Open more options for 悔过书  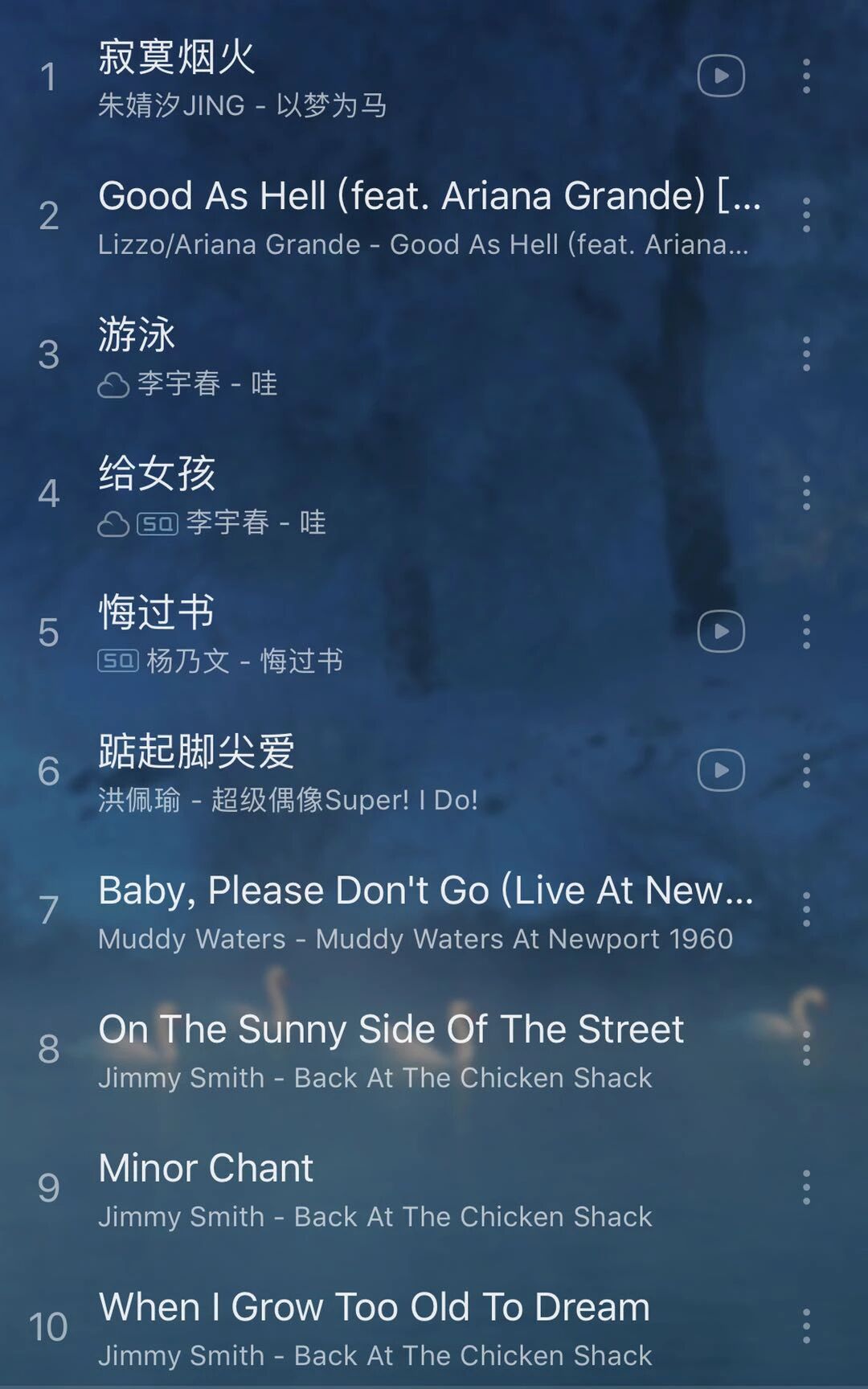(806, 632)
